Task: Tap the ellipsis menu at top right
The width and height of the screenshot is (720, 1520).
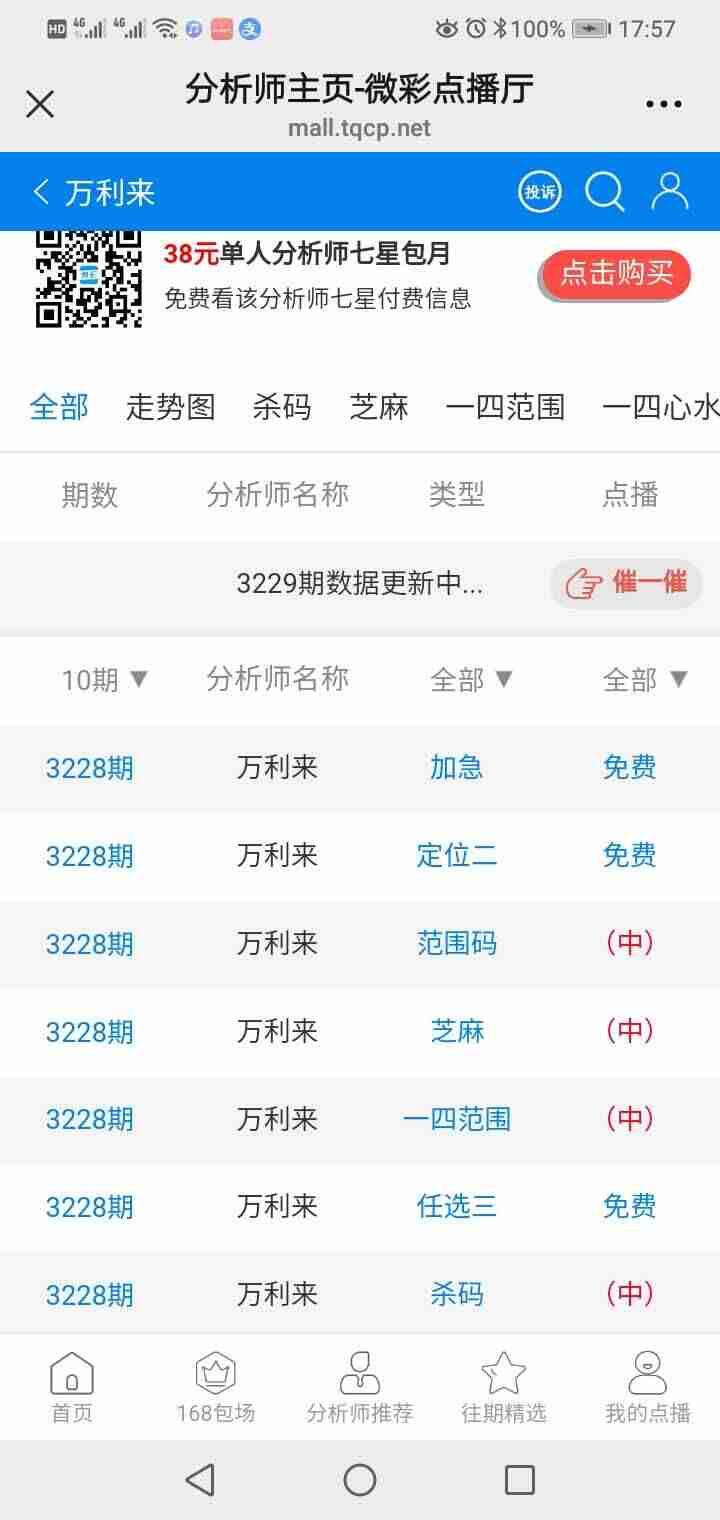Action: pos(662,103)
